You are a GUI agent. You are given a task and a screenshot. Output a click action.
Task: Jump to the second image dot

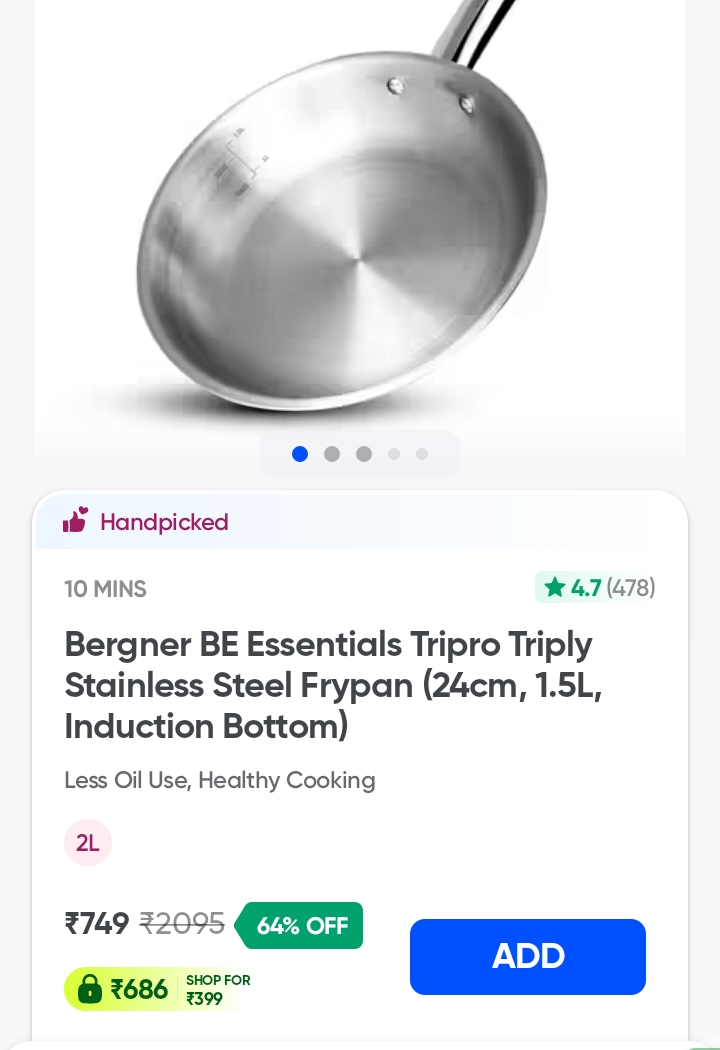332,454
